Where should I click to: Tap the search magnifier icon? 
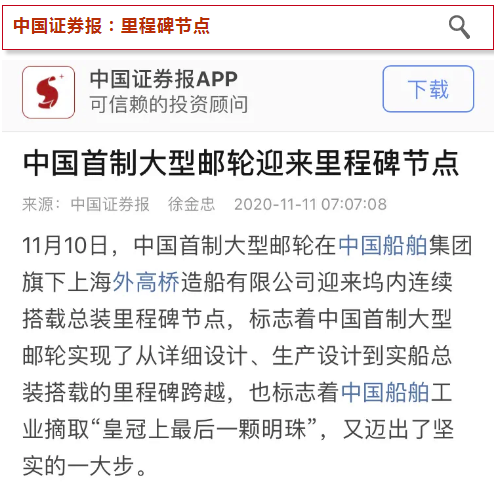(459, 27)
